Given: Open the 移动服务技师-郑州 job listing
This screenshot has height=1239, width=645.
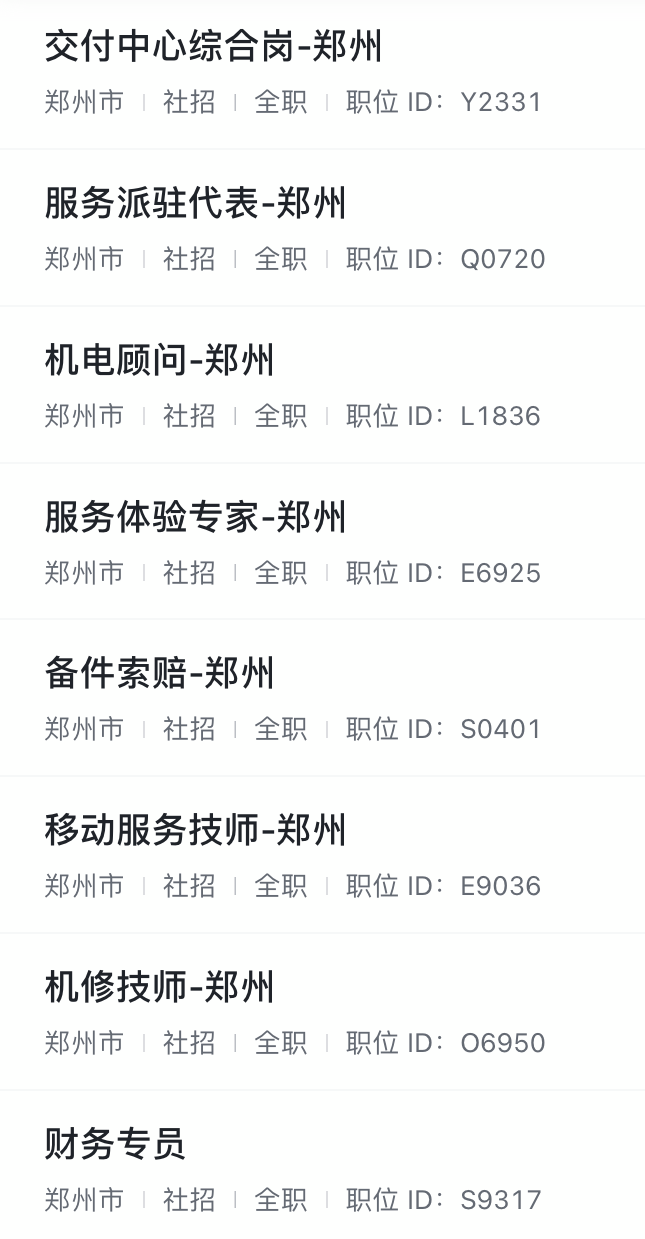Looking at the screenshot, I should (x=195, y=830).
